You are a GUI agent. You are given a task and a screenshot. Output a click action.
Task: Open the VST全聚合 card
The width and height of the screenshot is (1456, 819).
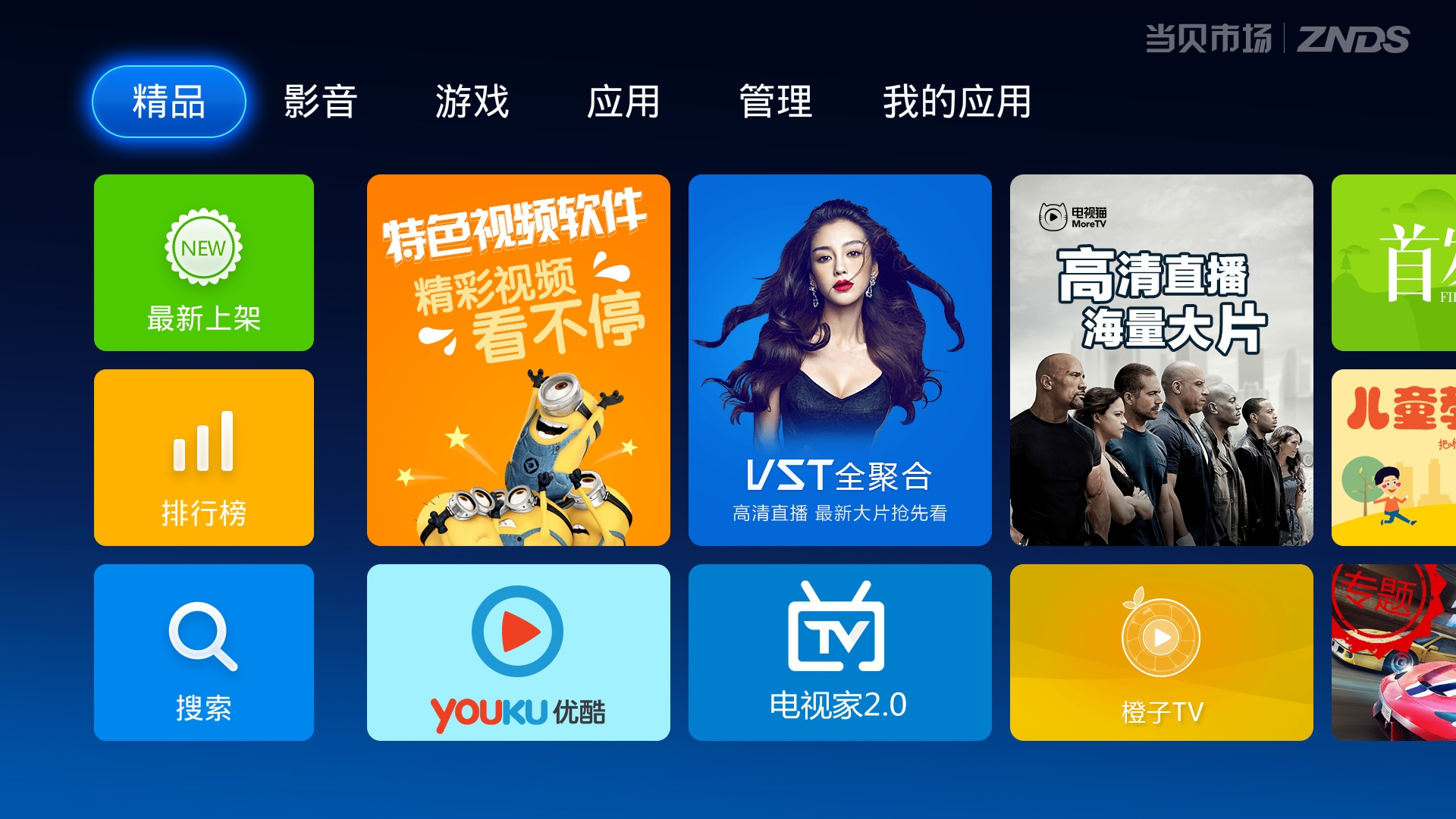(839, 360)
